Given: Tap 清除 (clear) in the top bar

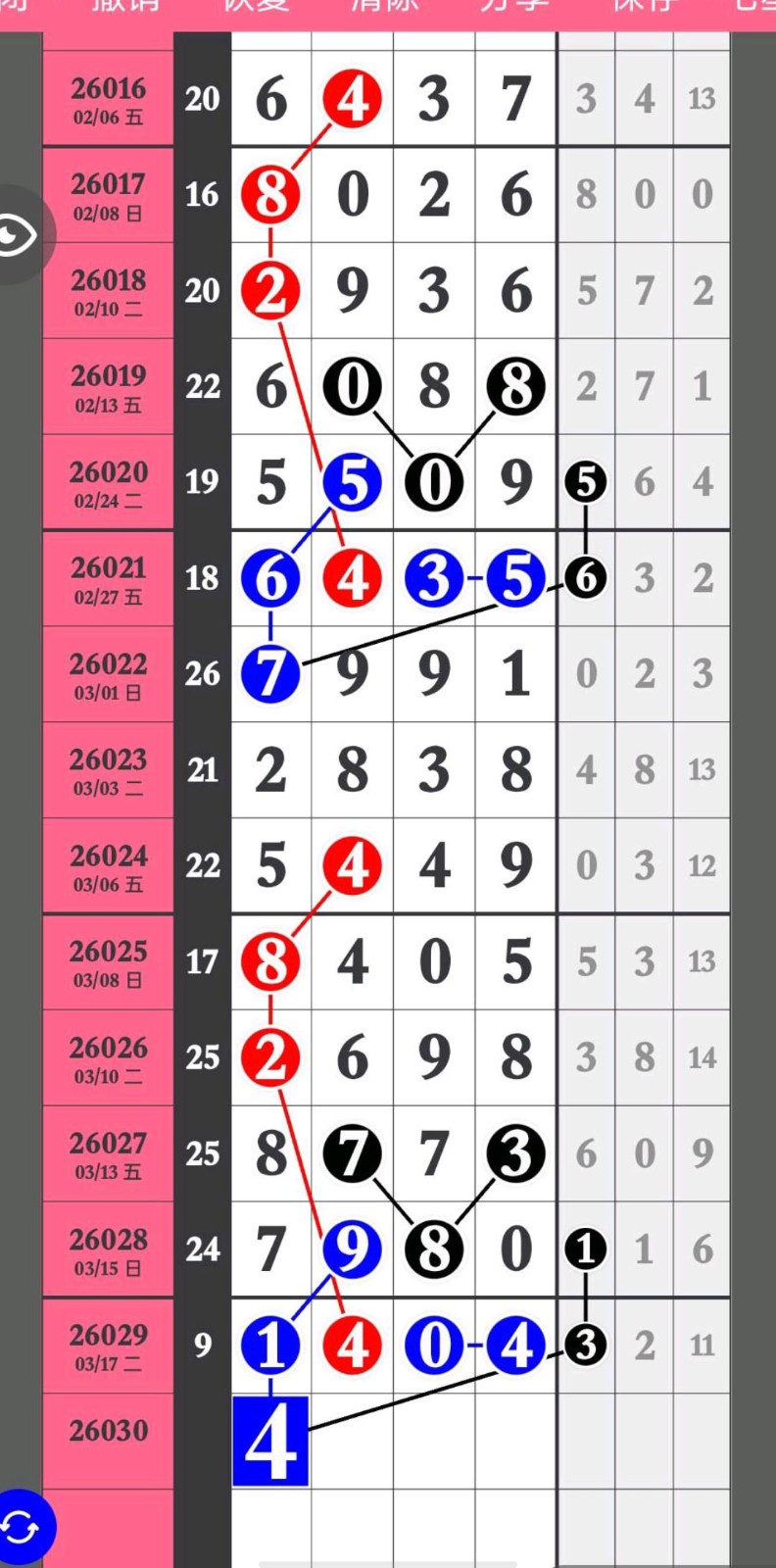Looking at the screenshot, I should click(385, 6).
